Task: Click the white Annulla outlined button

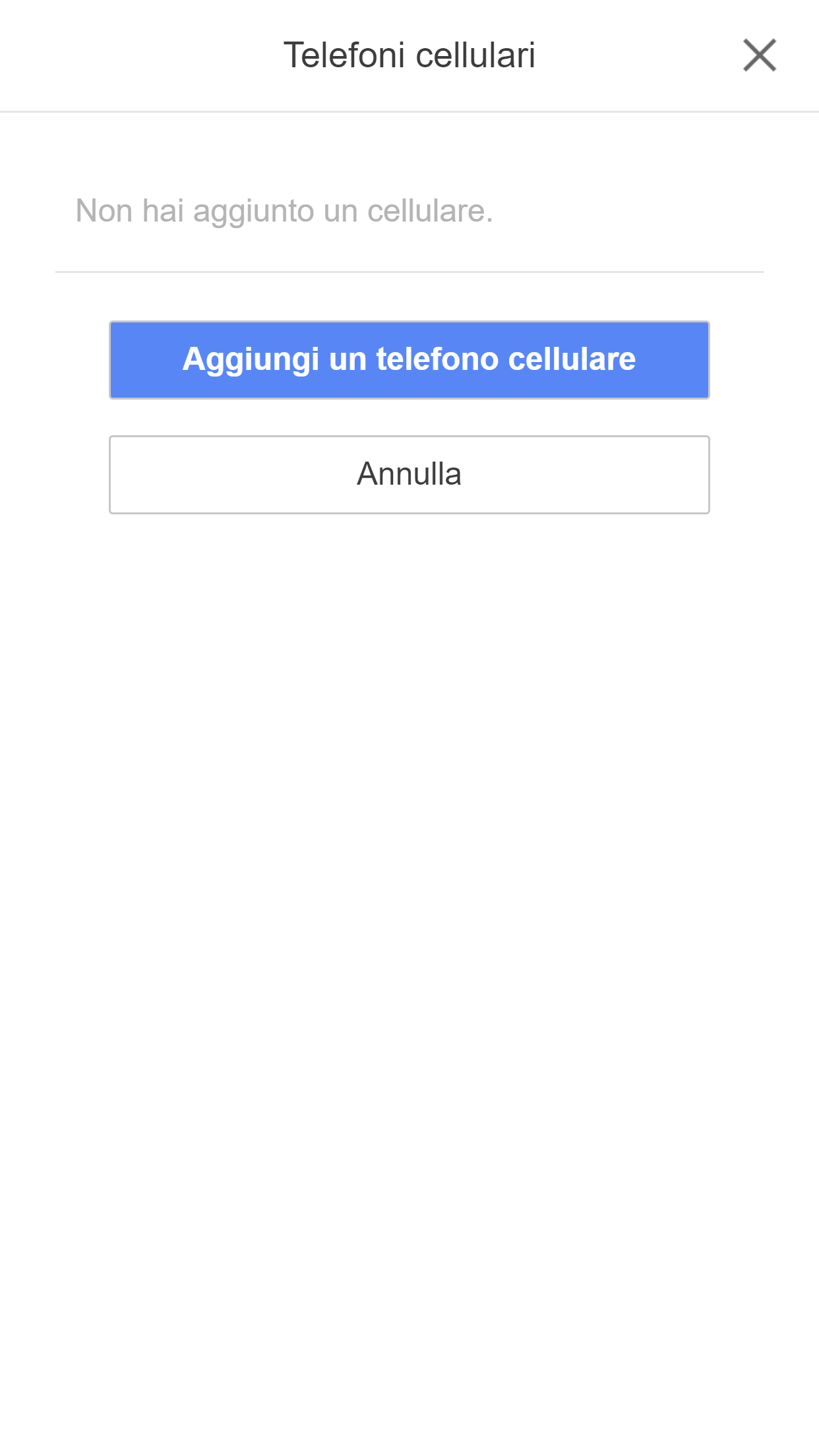Action: tap(409, 473)
